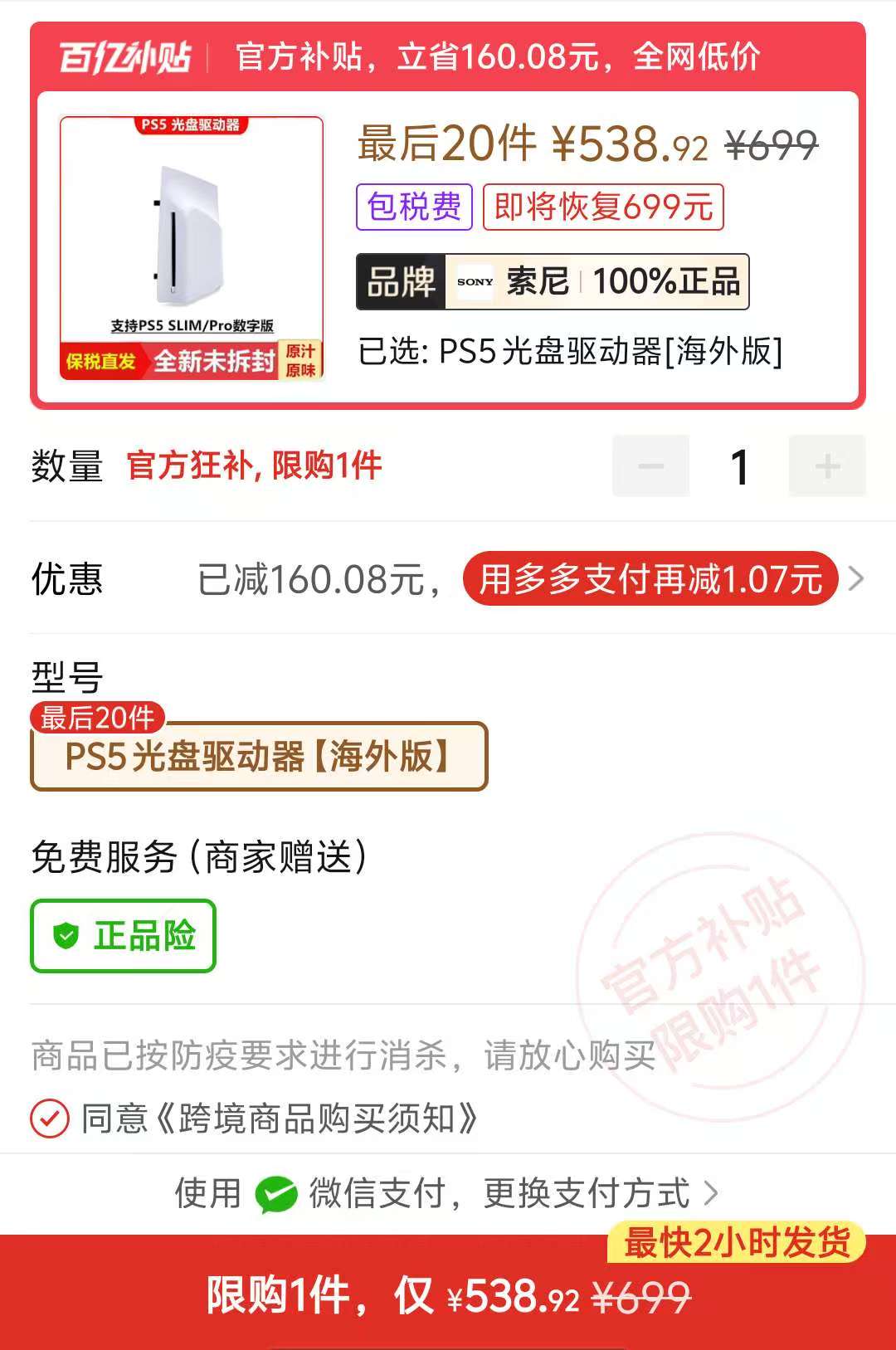Viewport: 896px width, 1350px height.
Task: Buy now for ¥538.92 via 限购1件 button
Action: (448, 1294)
